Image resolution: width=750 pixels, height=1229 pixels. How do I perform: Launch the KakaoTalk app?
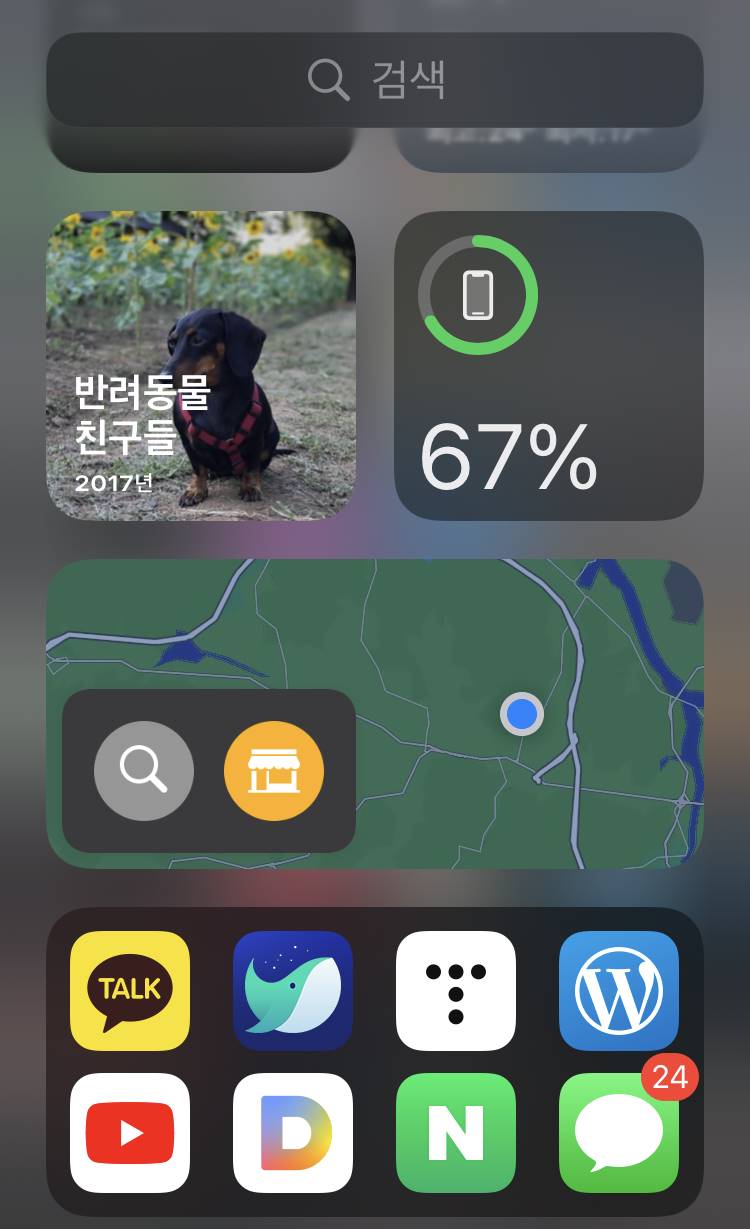[130, 991]
